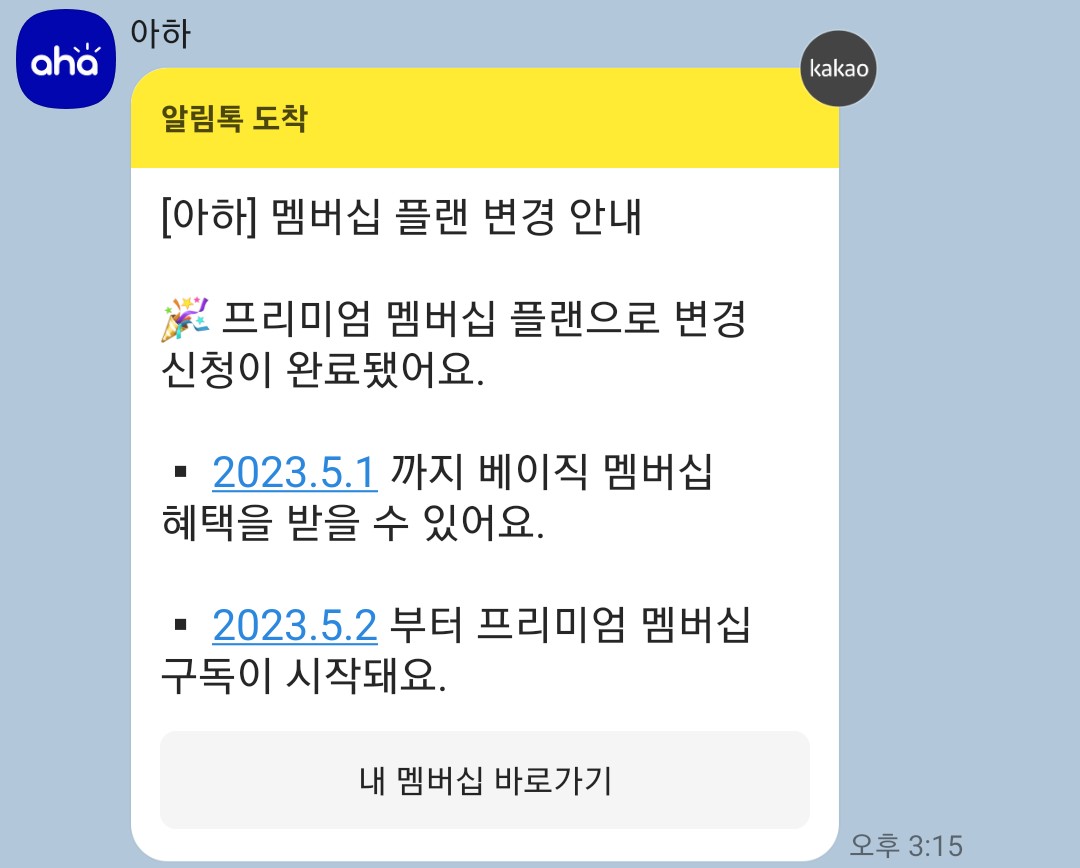Tap the 2023.5.2 date link
The image size is (1080, 868).
(295, 626)
